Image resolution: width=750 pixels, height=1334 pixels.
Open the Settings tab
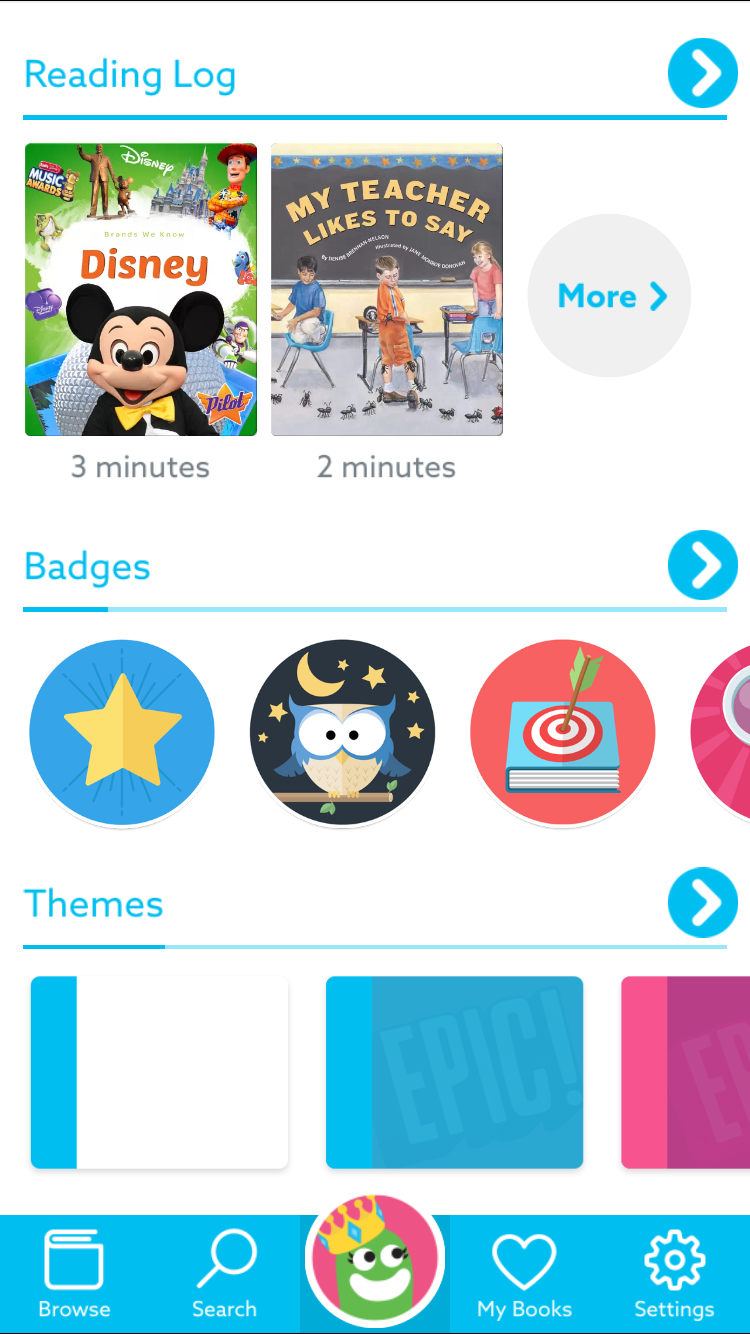674,1274
